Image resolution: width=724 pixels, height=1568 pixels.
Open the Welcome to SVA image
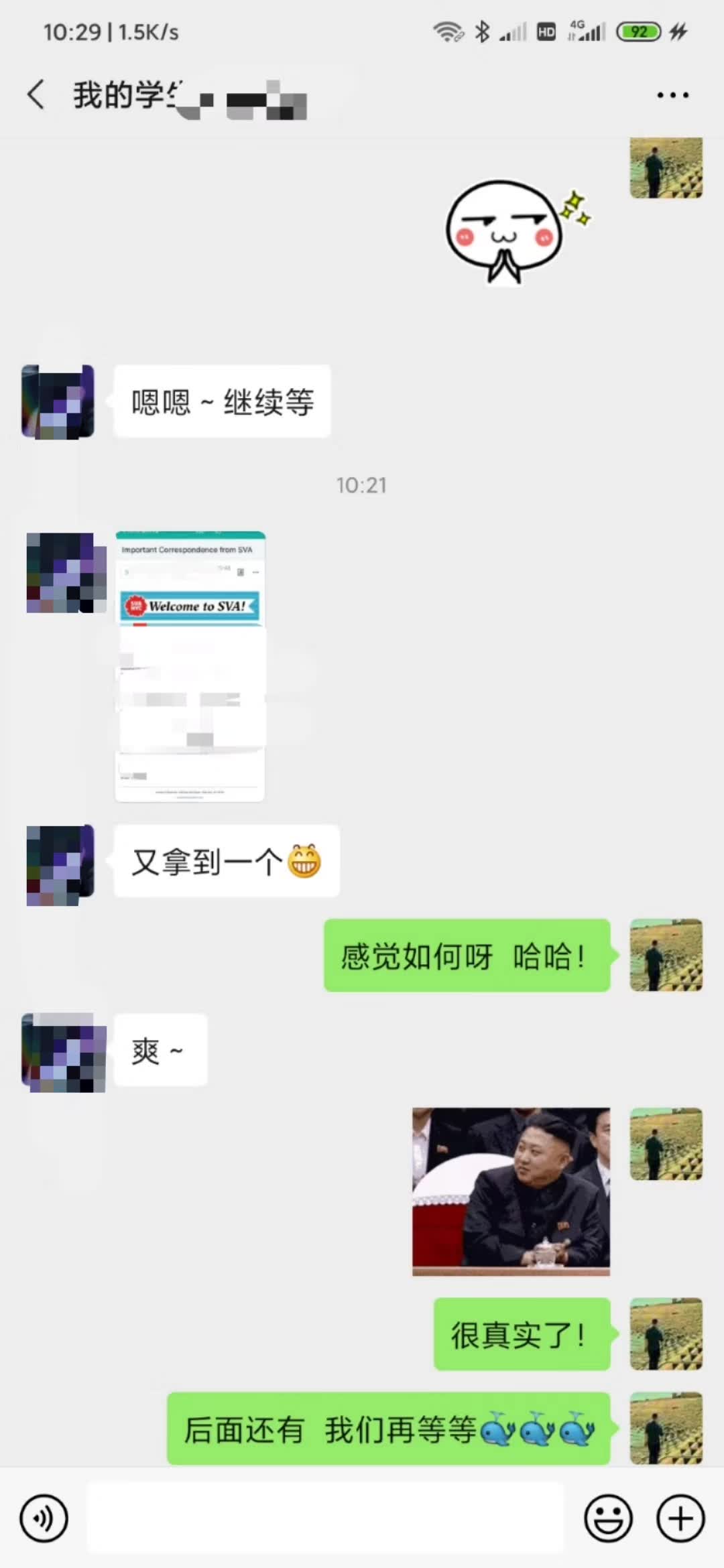tap(190, 666)
